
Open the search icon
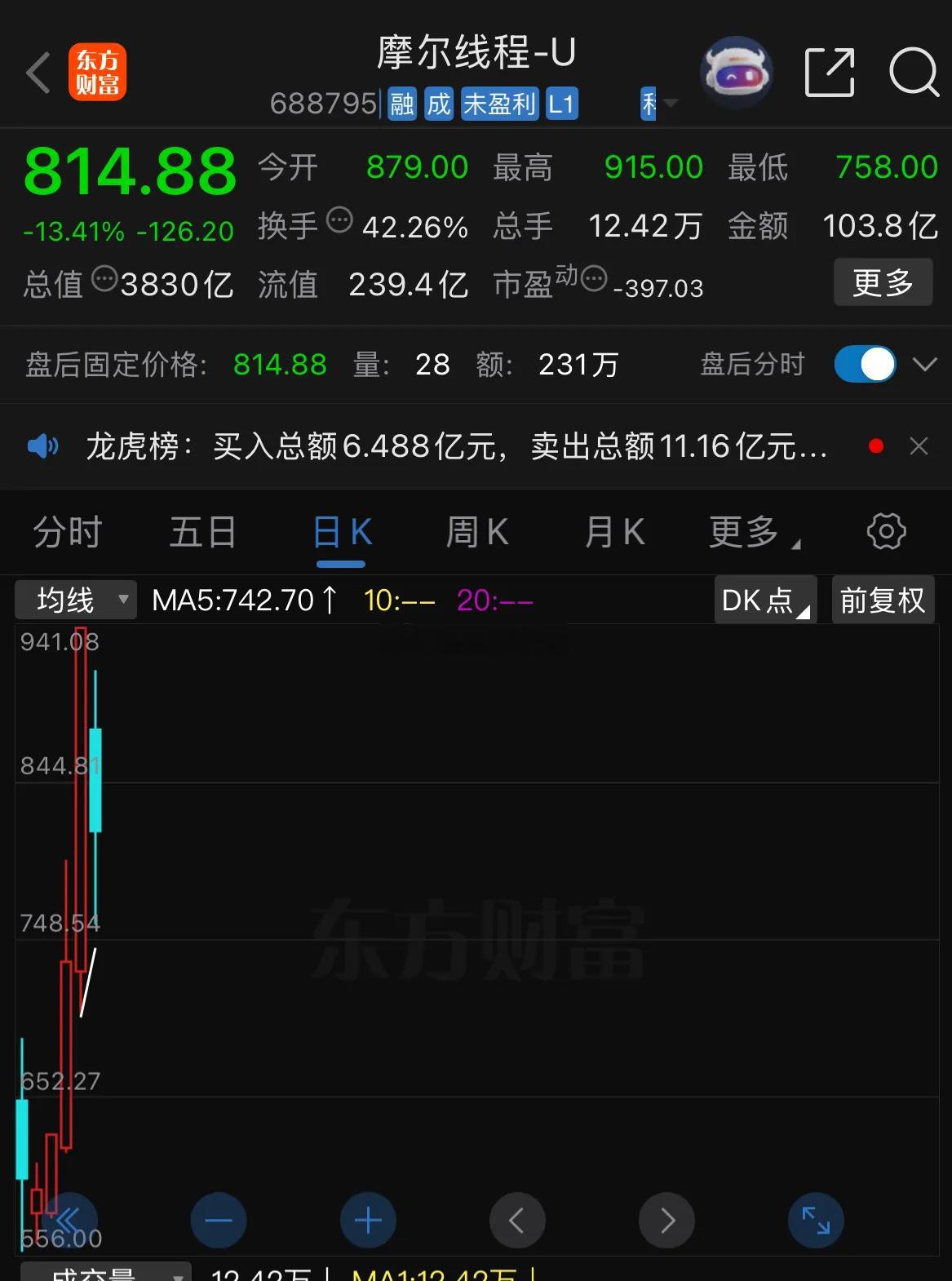[x=914, y=72]
